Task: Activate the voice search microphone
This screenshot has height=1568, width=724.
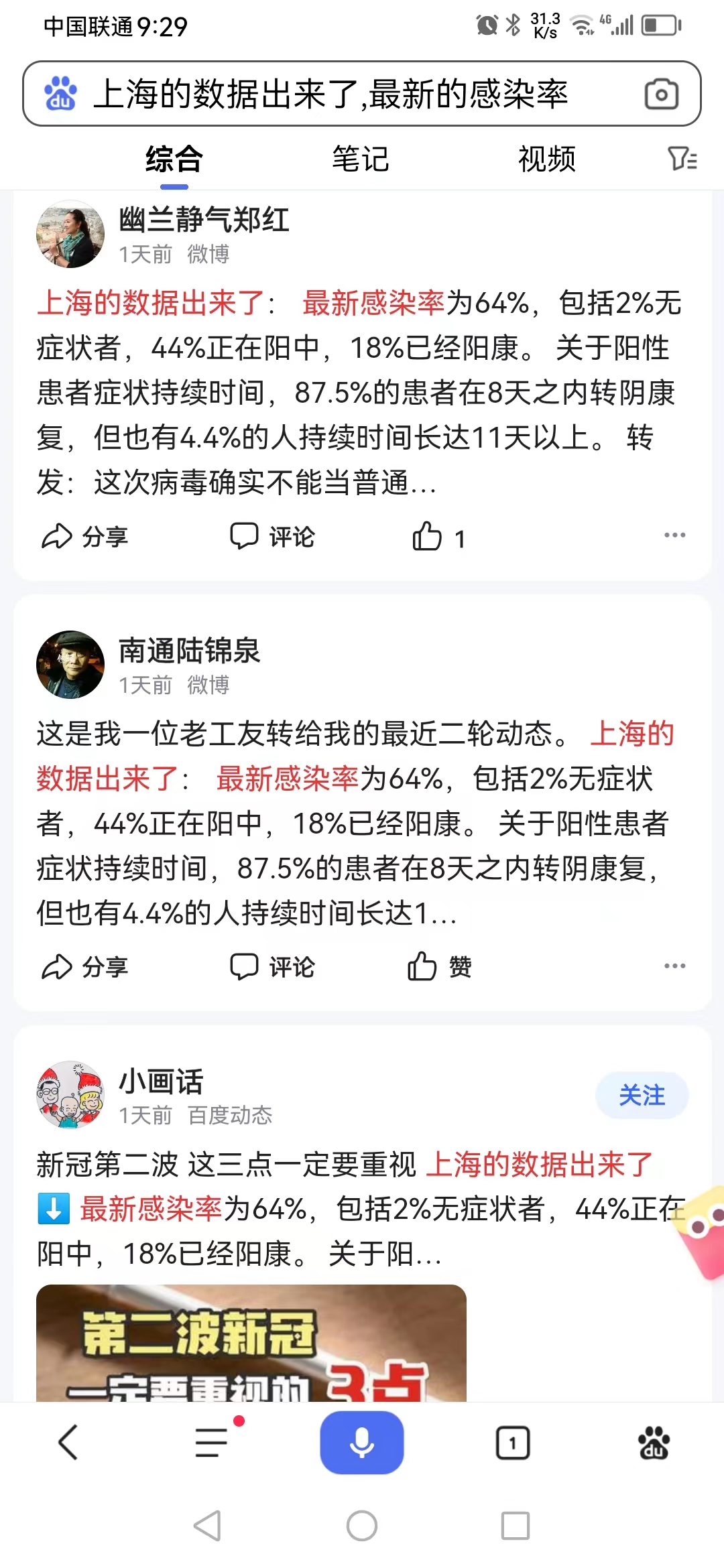Action: click(x=362, y=1443)
